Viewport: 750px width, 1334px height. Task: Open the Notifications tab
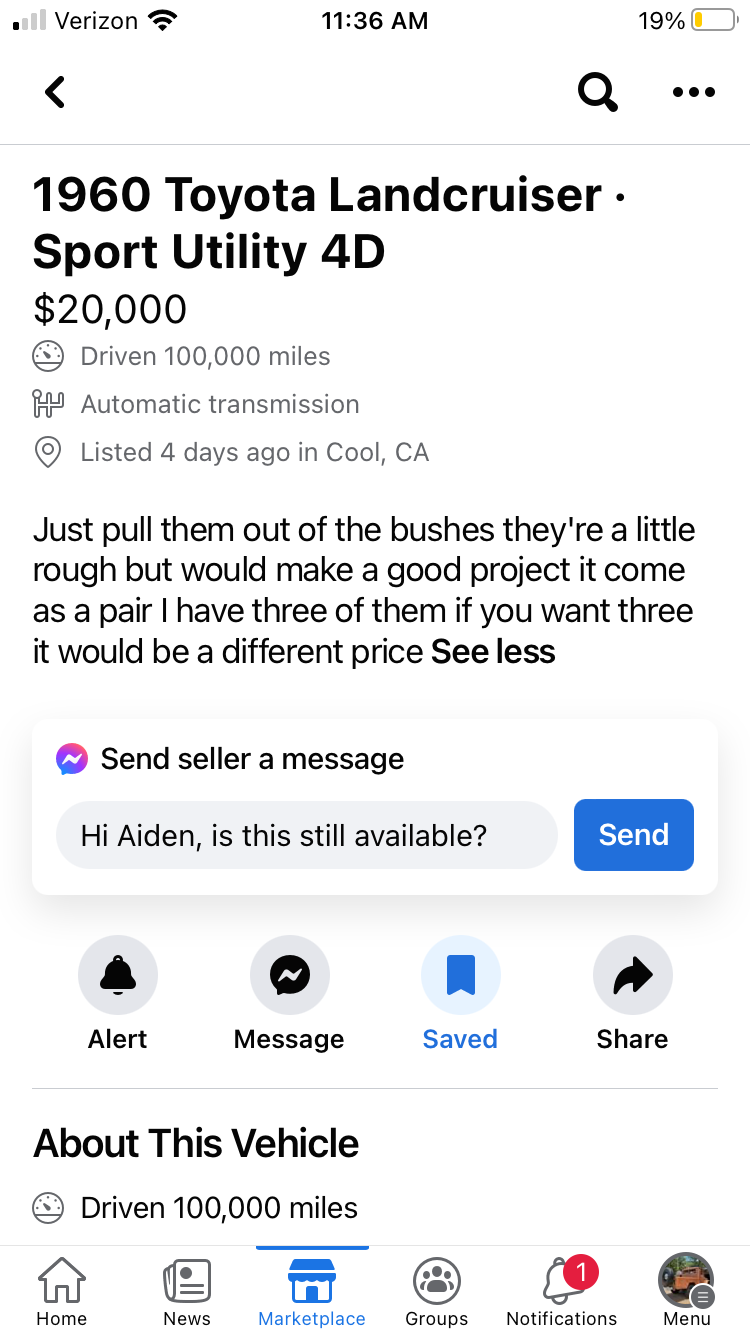coord(562,1291)
